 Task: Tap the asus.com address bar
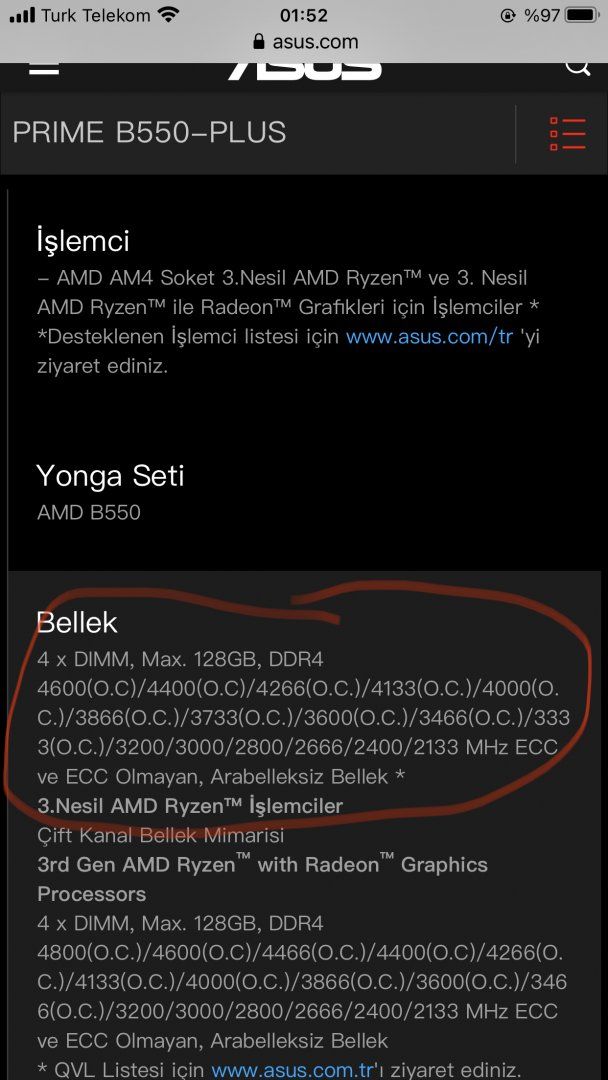[x=304, y=42]
